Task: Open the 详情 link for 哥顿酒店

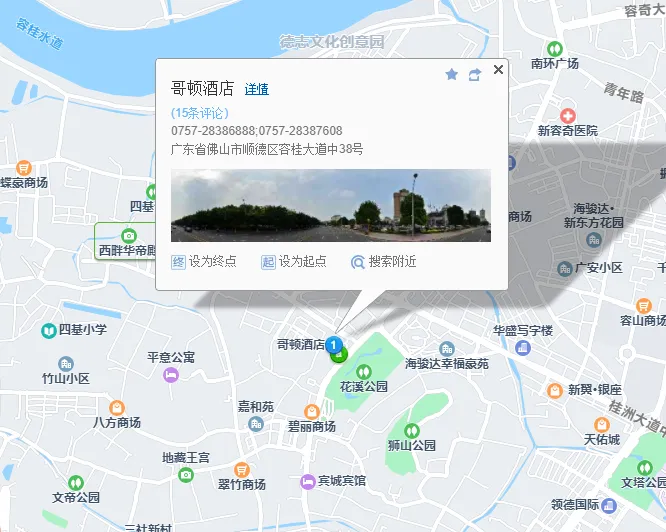Action: pyautogui.click(x=257, y=89)
